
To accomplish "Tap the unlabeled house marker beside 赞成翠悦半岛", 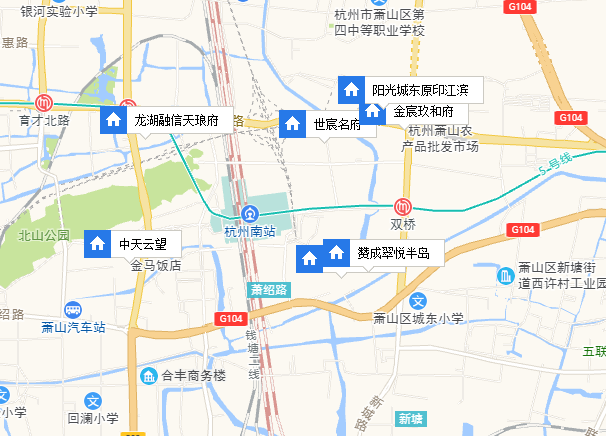I will [x=309, y=259].
